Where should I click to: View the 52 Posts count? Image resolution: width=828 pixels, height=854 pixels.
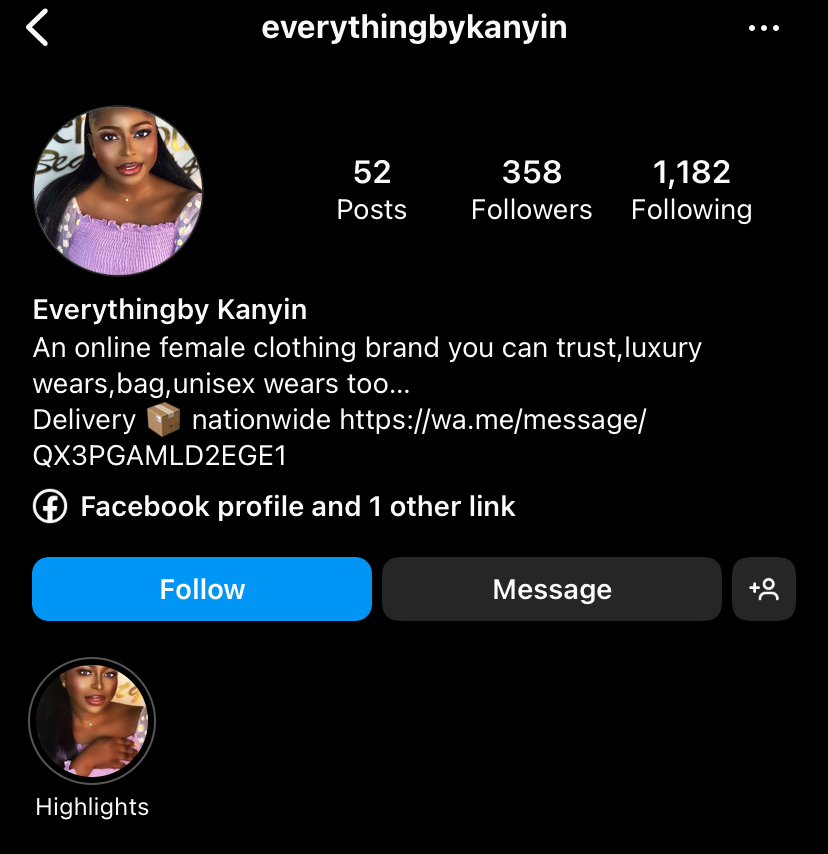371,189
